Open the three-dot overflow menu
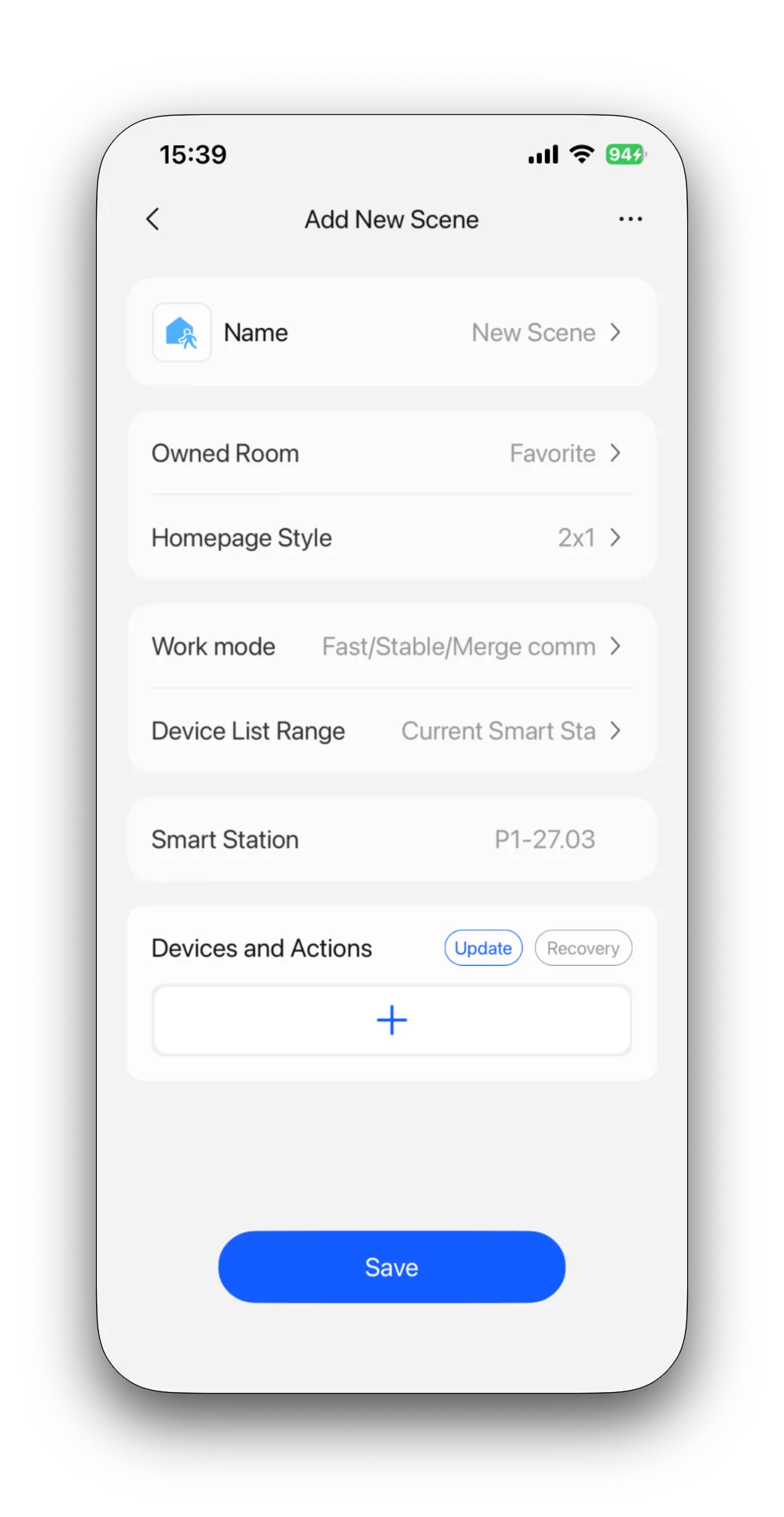Viewport: 784px width, 1517px height. point(630,220)
